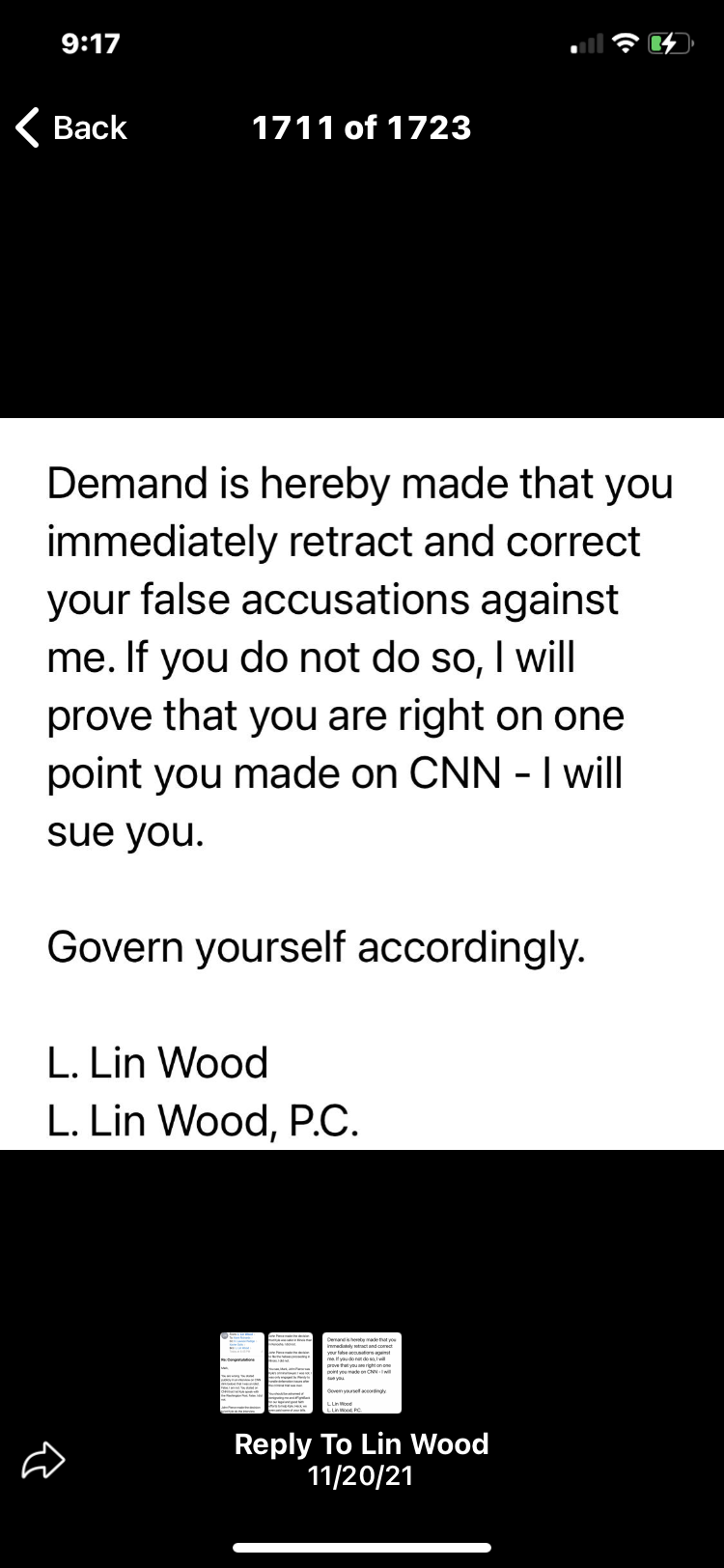The width and height of the screenshot is (724, 1568).
Task: Select the highlighted third thumbnail
Action: point(362,1373)
